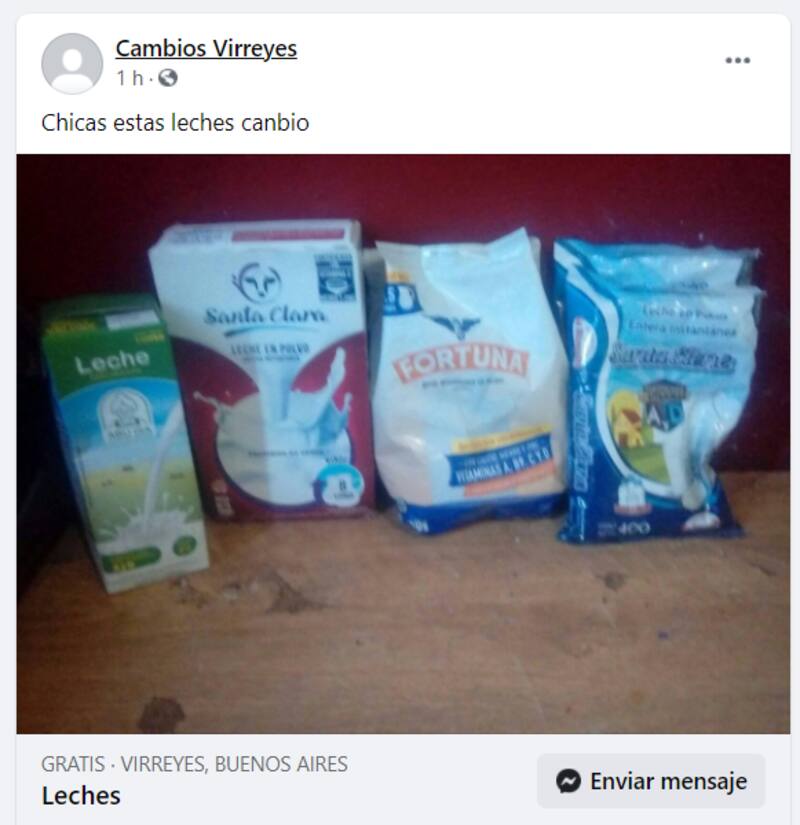
Task: Open the milk products photo in the post
Action: point(403,443)
